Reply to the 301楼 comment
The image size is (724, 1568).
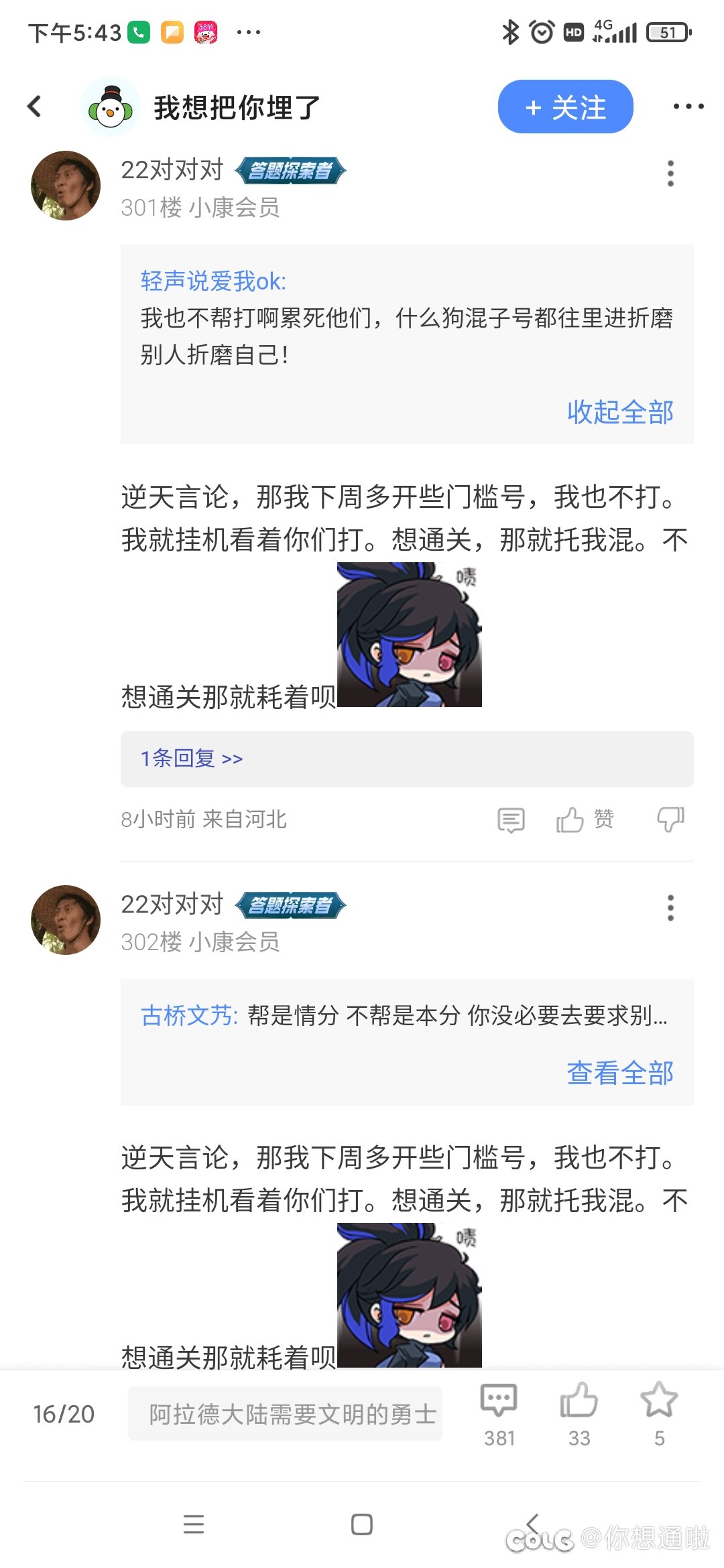coord(511,820)
